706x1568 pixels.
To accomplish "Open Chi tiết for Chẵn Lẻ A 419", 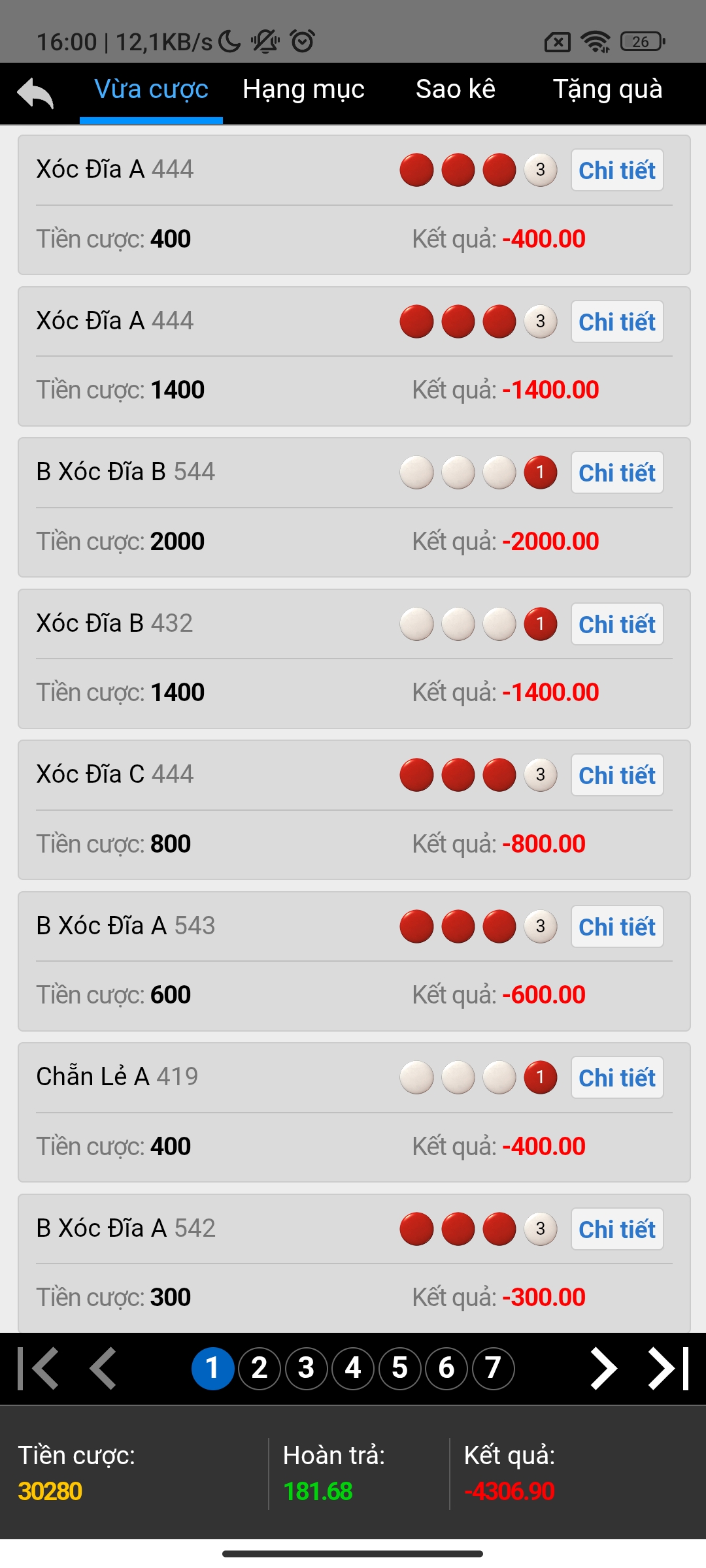I will coord(617,1078).
